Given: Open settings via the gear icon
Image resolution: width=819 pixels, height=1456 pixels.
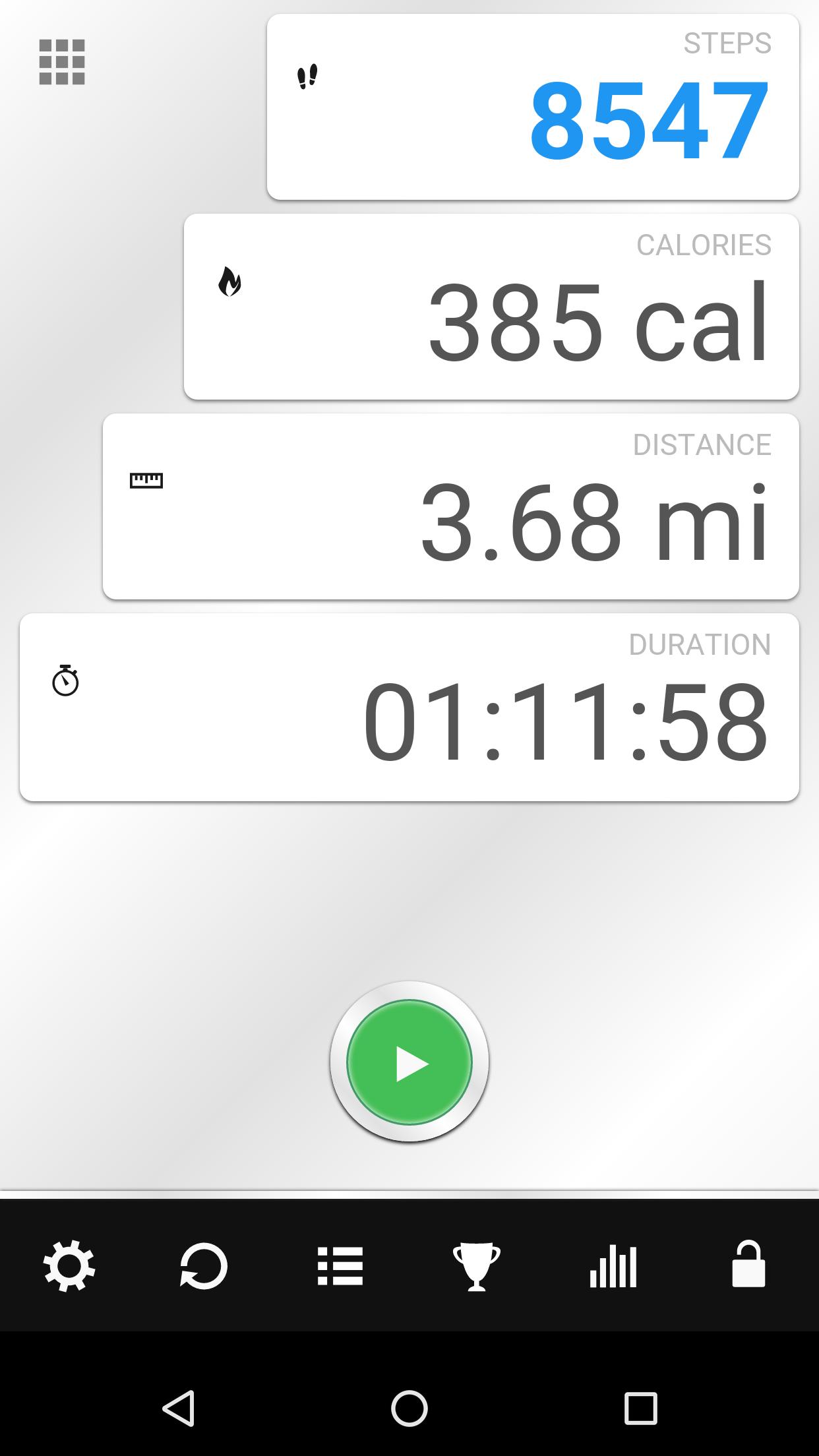Looking at the screenshot, I should tap(69, 1265).
